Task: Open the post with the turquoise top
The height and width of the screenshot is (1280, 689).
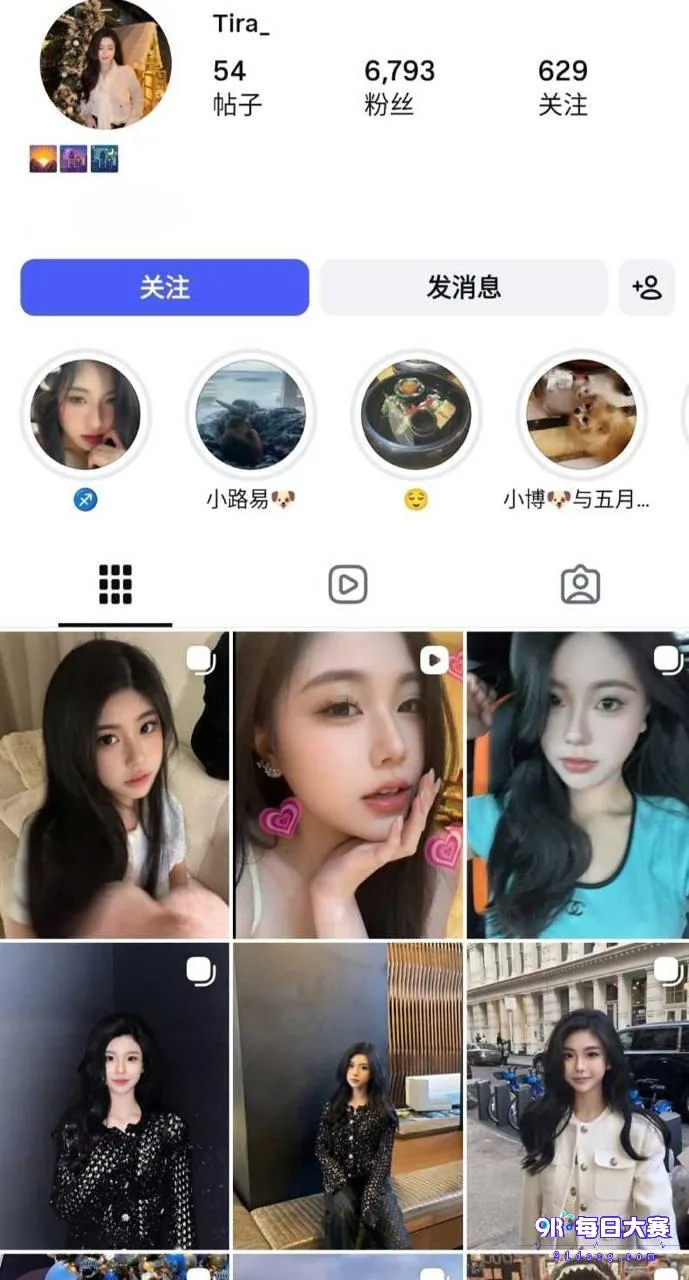Action: click(x=578, y=785)
